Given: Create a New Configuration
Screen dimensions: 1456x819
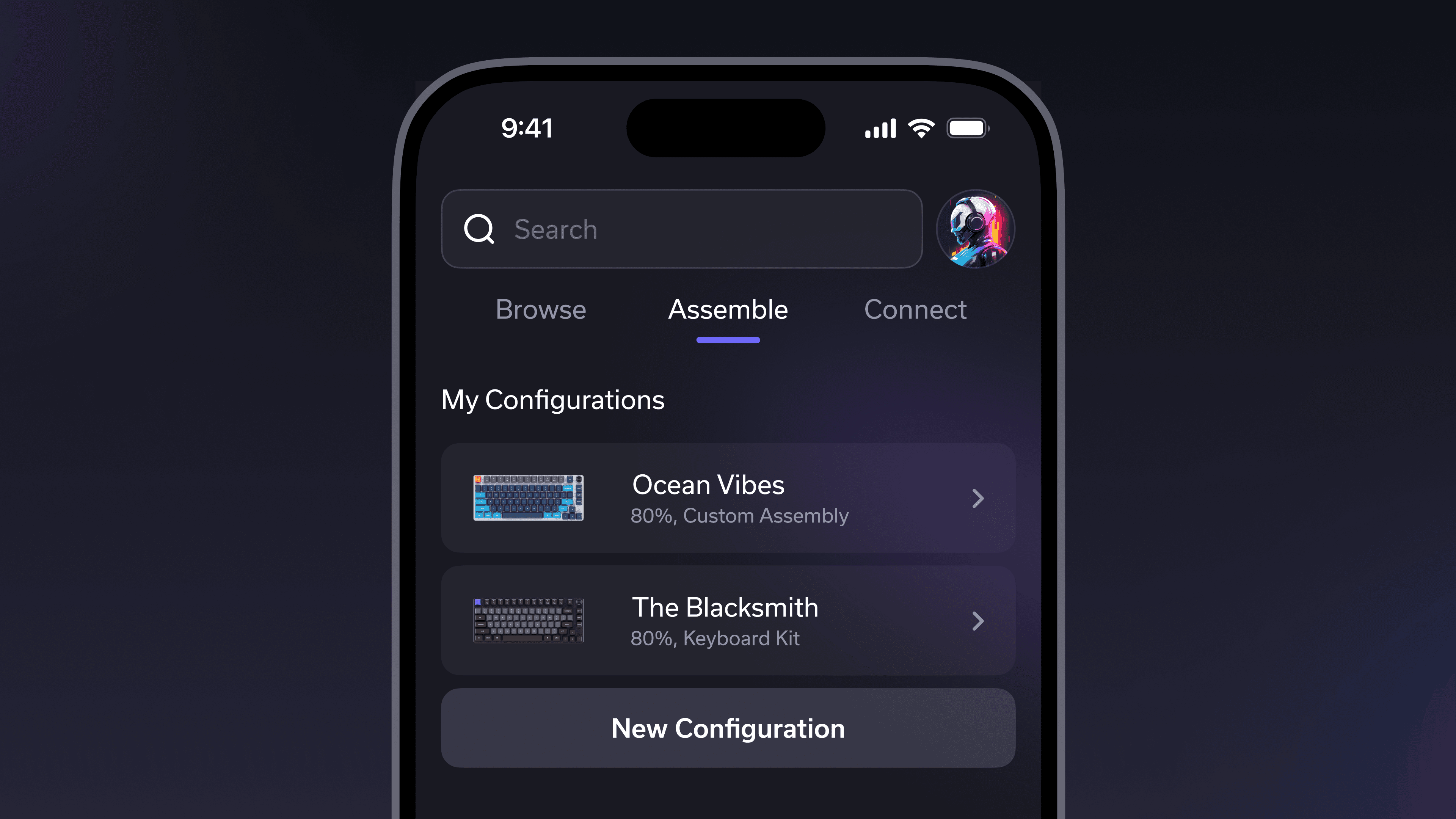Looking at the screenshot, I should tap(728, 728).
